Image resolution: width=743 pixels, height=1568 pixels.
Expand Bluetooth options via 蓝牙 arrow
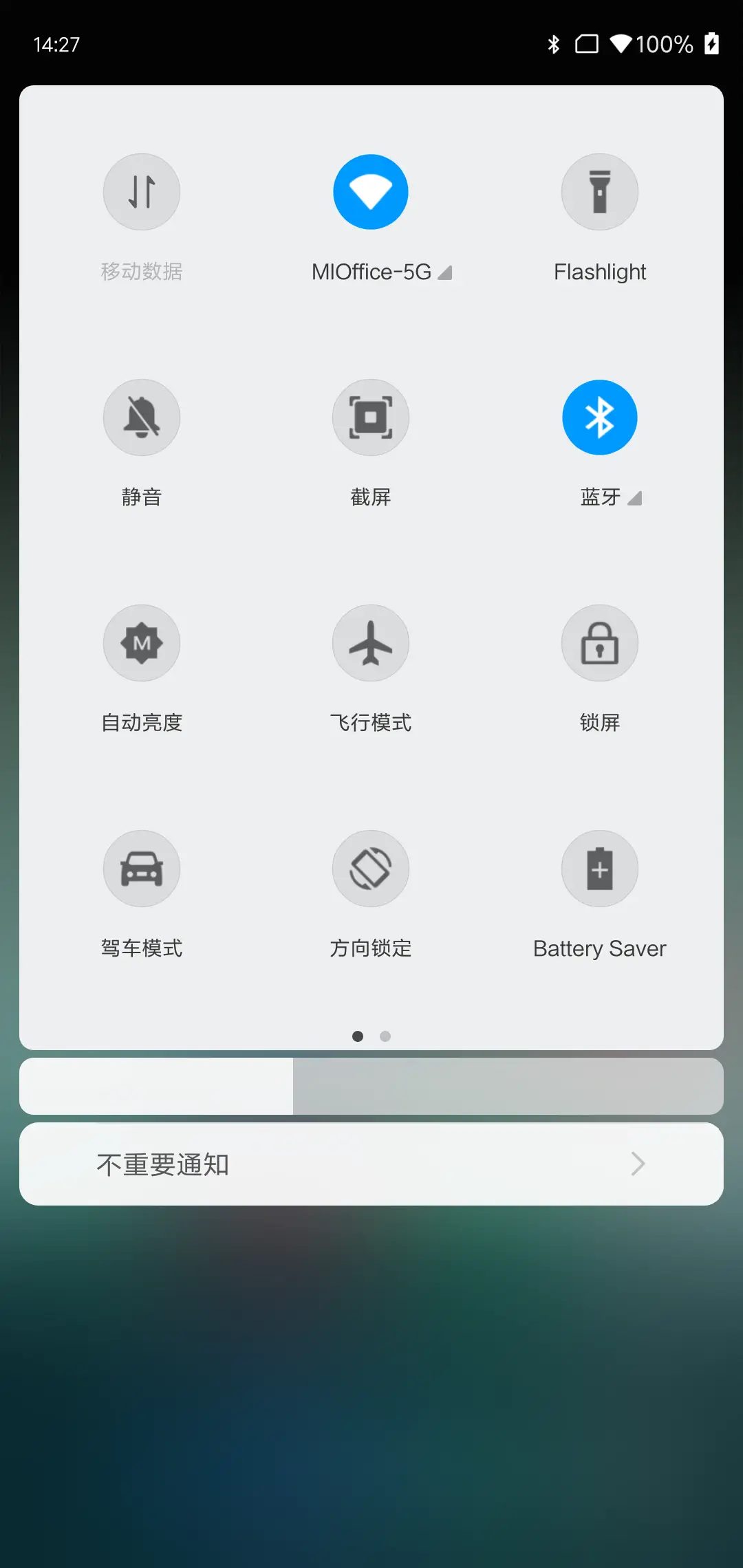(x=634, y=499)
